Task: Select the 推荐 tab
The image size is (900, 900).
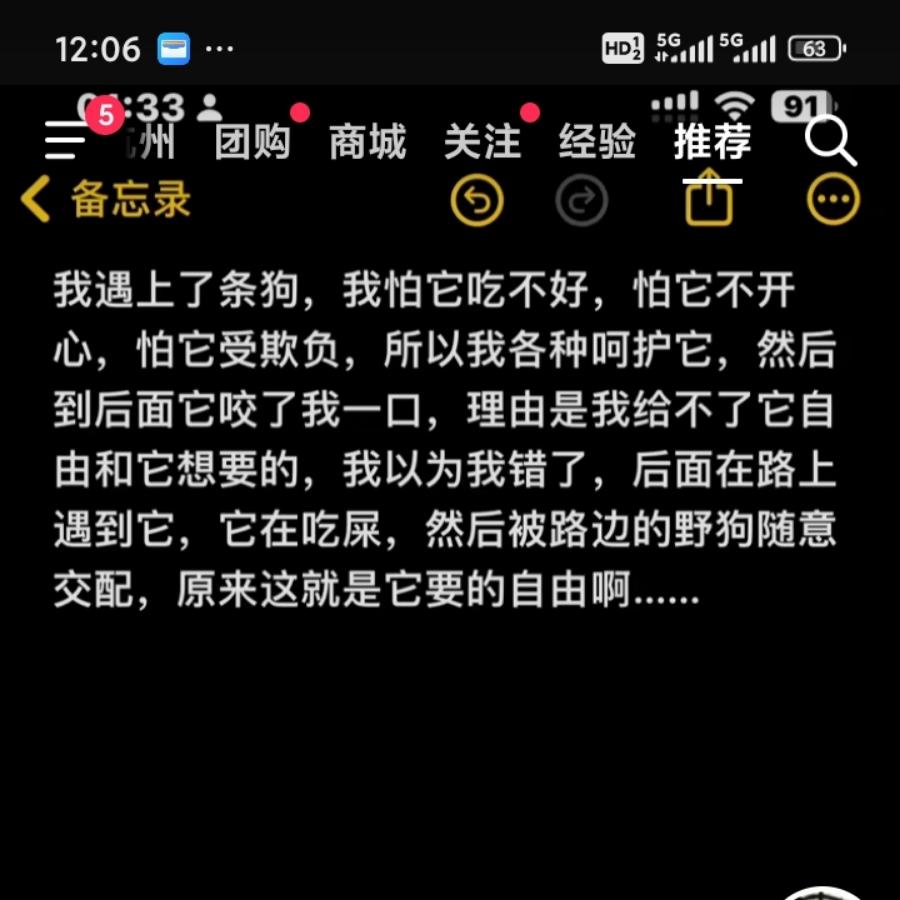Action: [712, 143]
